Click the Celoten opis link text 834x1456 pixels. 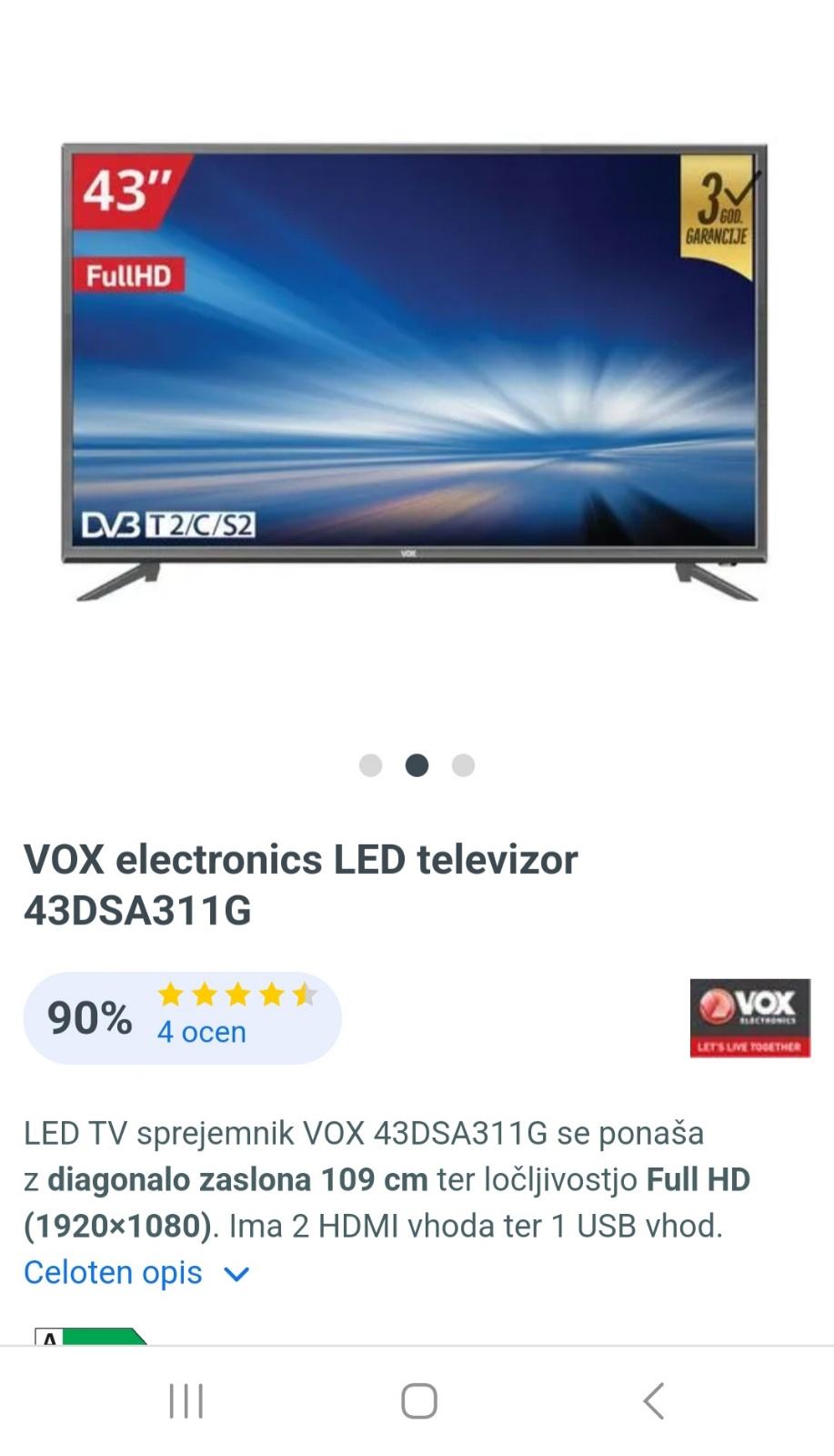pyautogui.click(x=114, y=1272)
